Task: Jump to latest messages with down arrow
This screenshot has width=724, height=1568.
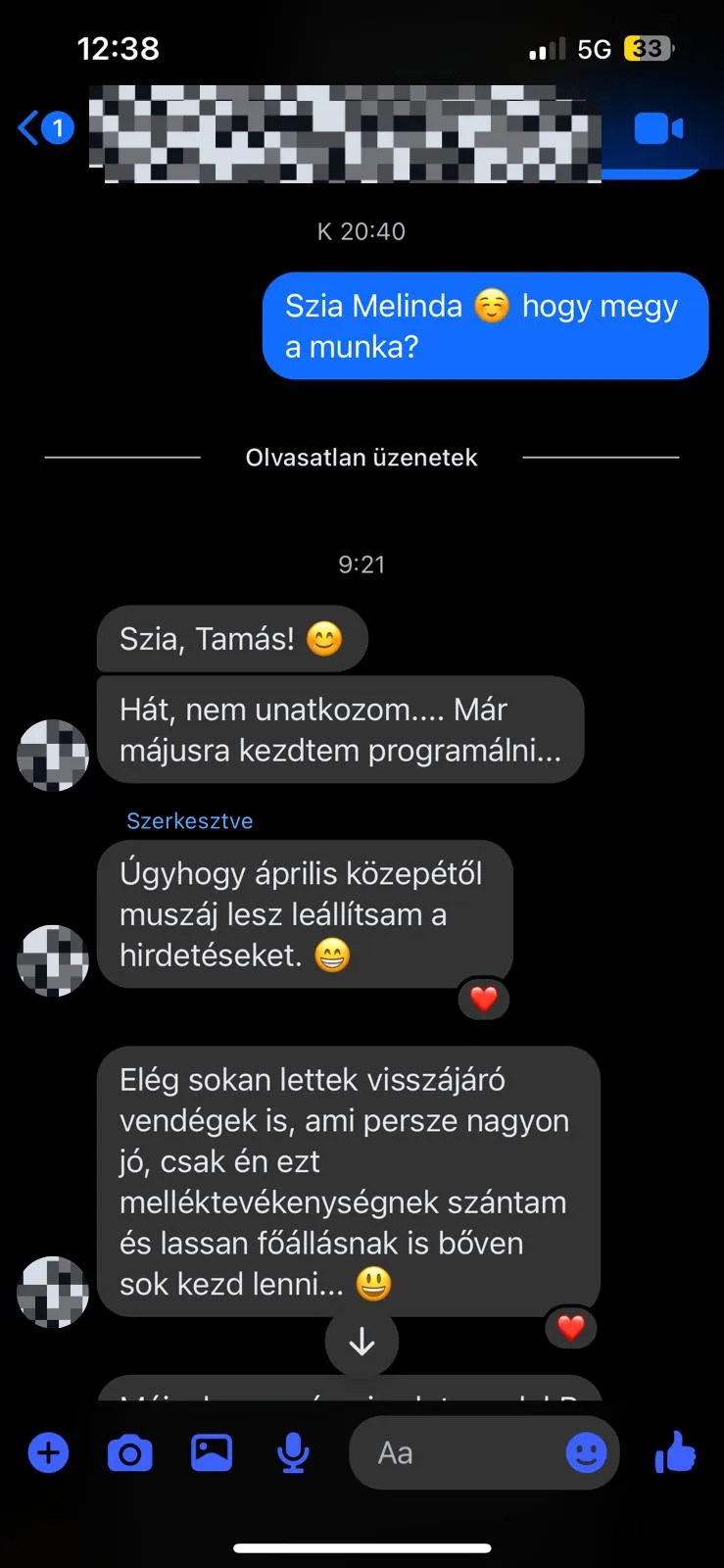Action: pos(362,1342)
